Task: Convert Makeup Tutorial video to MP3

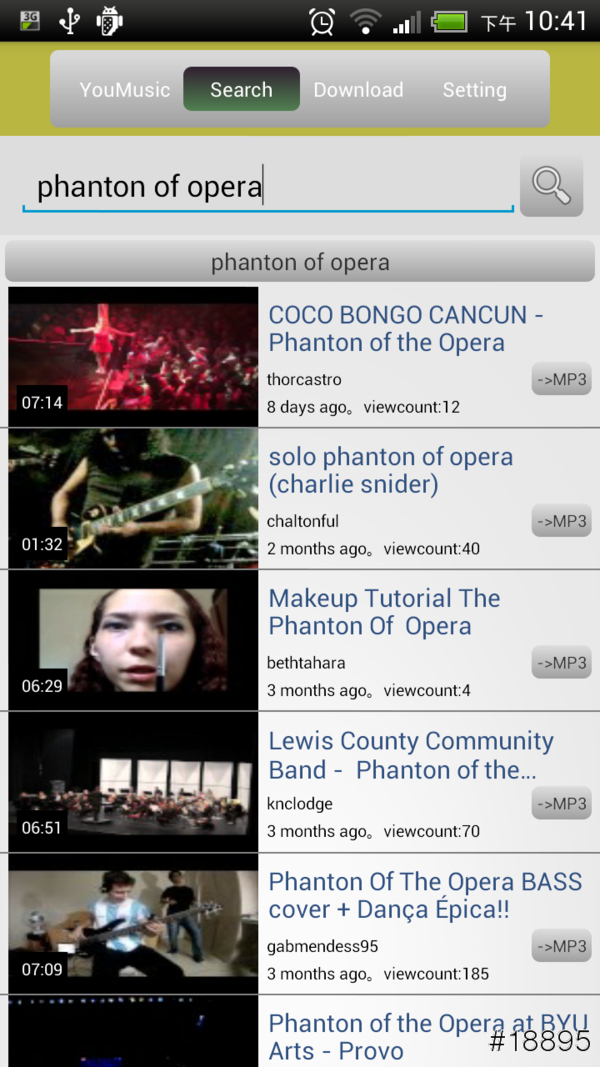Action: tap(561, 663)
